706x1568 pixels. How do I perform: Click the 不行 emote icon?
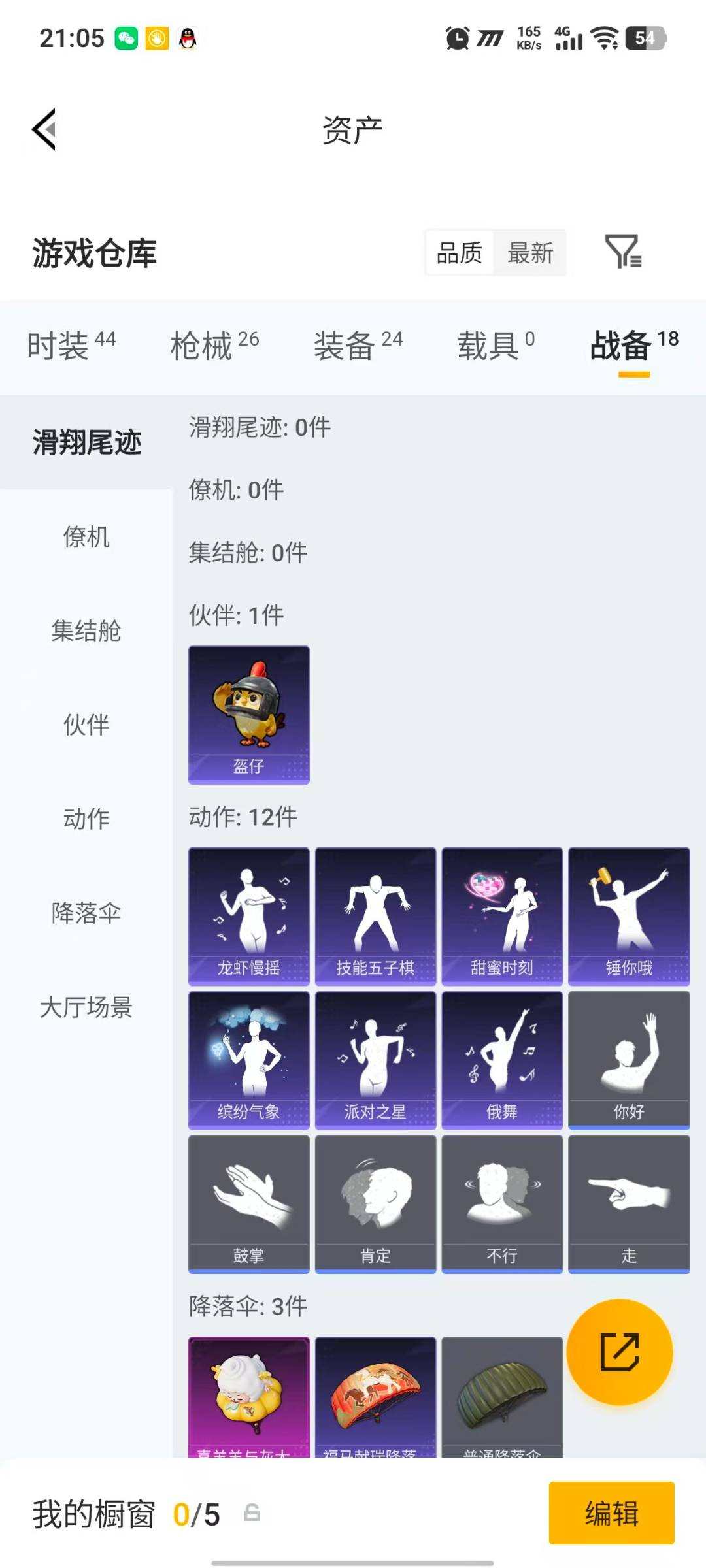click(502, 1202)
